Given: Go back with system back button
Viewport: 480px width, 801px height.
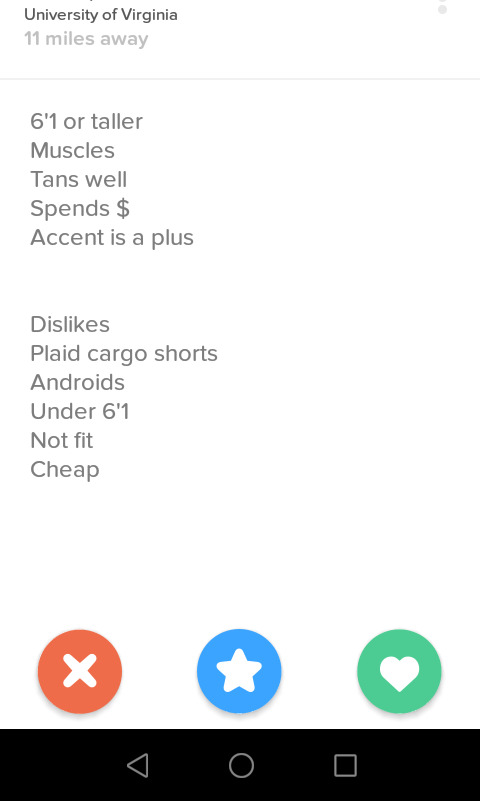Looking at the screenshot, I should 138,765.
